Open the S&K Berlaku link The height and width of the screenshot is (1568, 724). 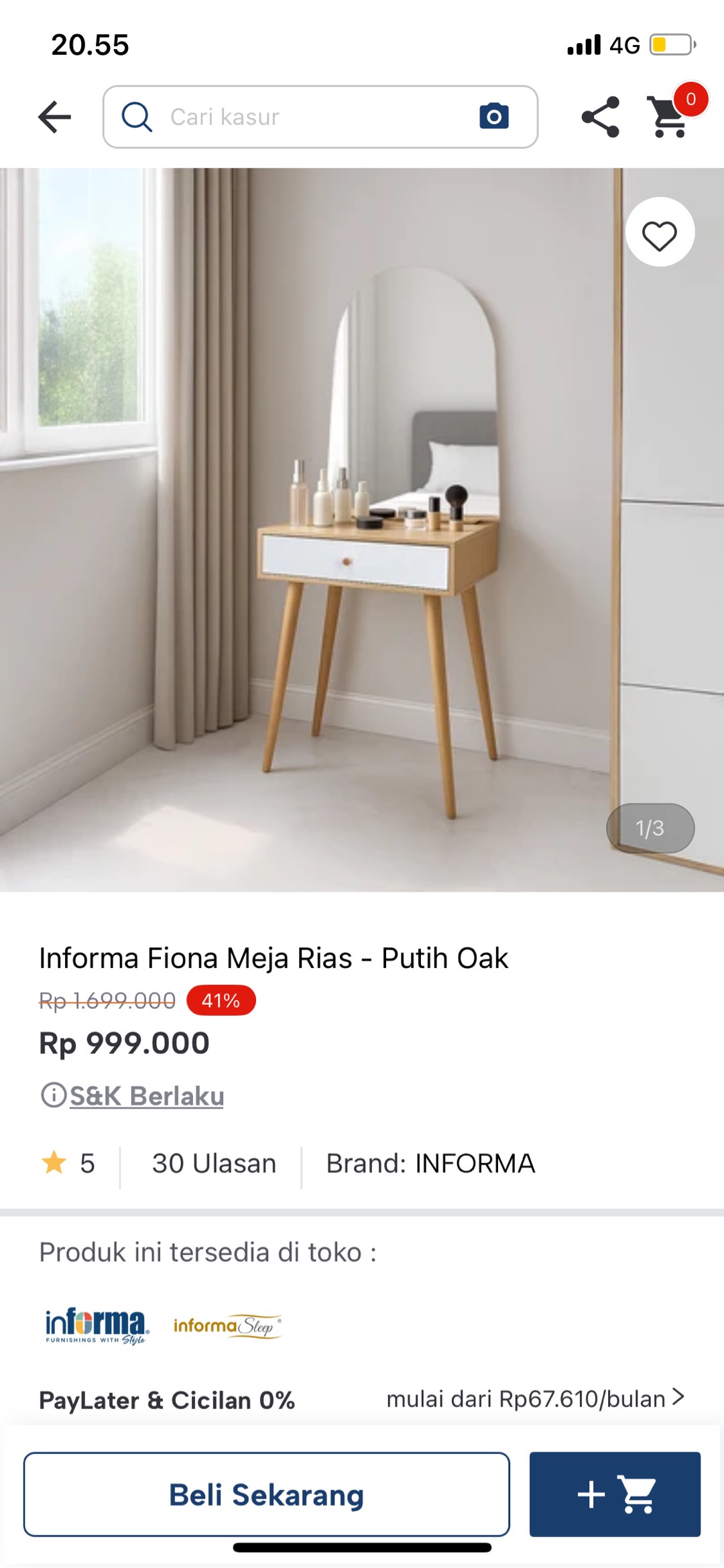point(146,1096)
